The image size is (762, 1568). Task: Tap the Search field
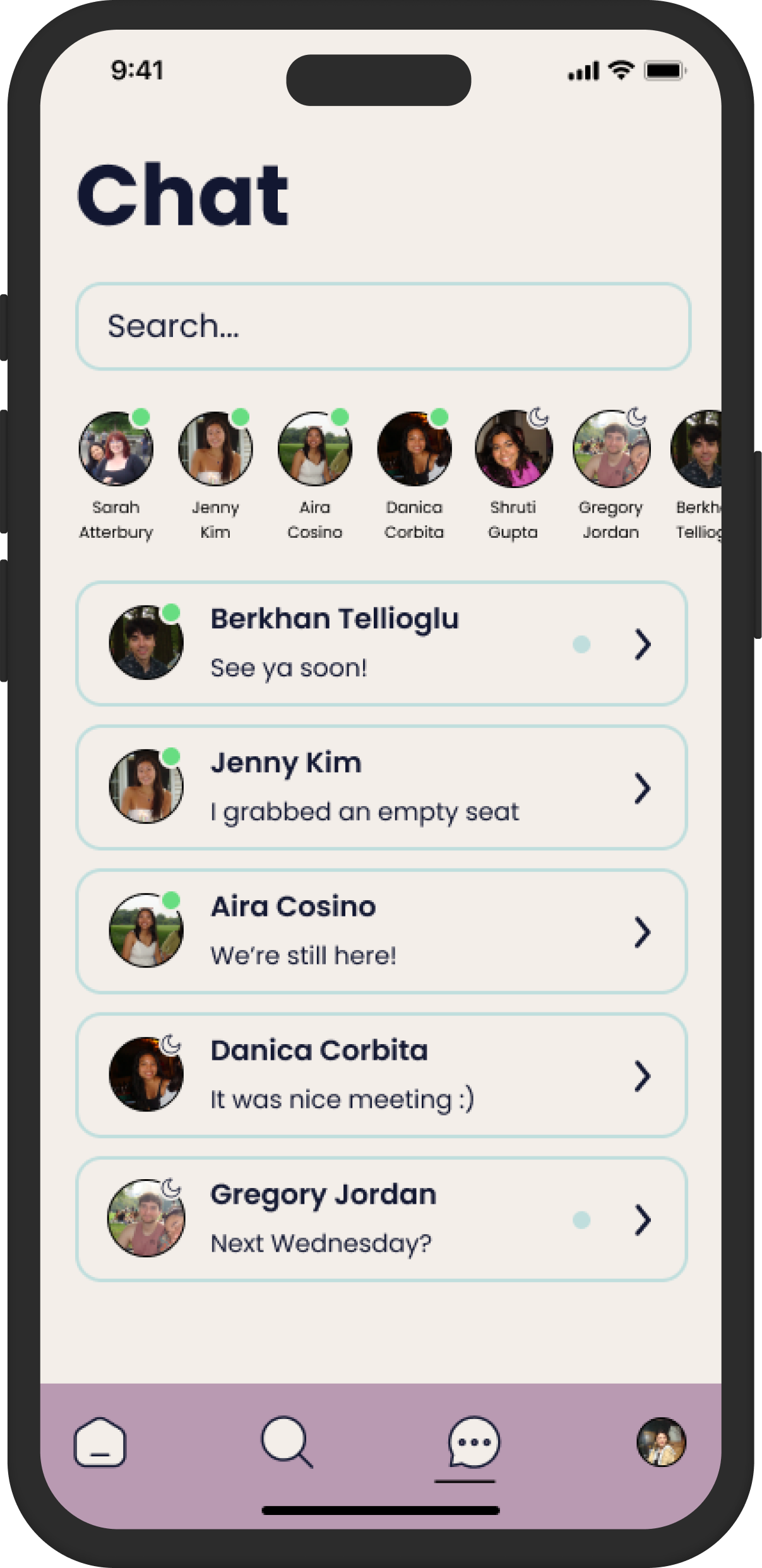pyautogui.click(x=383, y=326)
